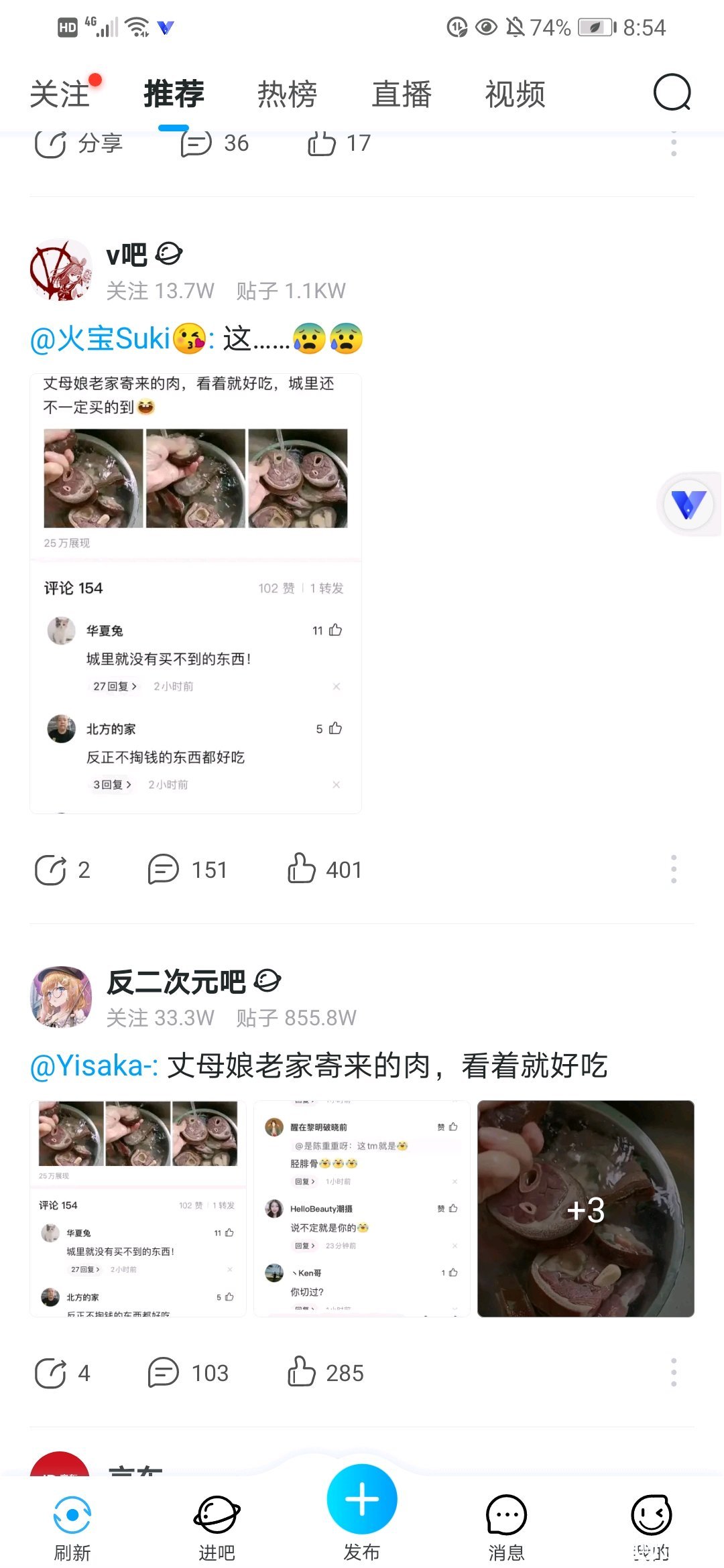The height and width of the screenshot is (1568, 724).
Task: View the +3 more images tile
Action: point(585,1208)
